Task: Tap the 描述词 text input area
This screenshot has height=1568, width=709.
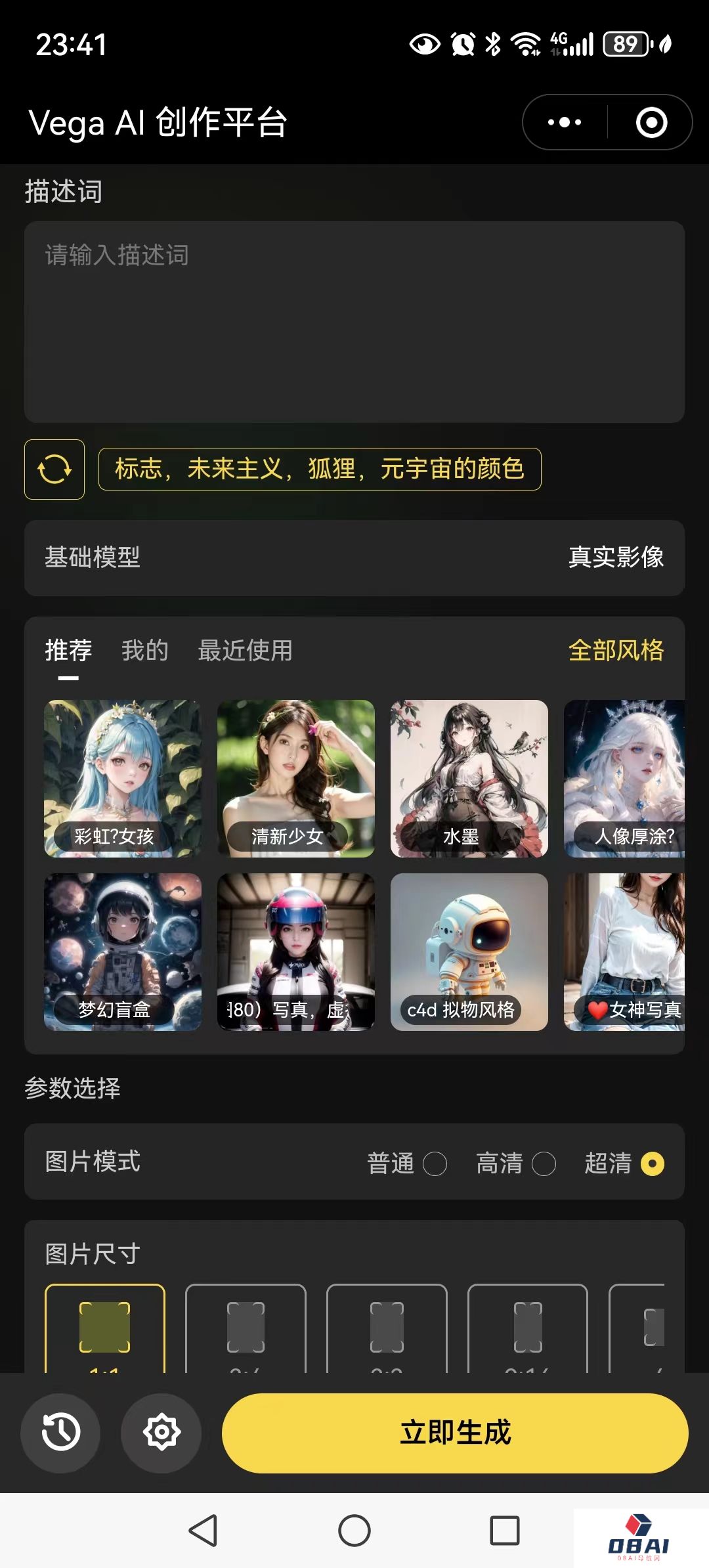Action: [354, 322]
